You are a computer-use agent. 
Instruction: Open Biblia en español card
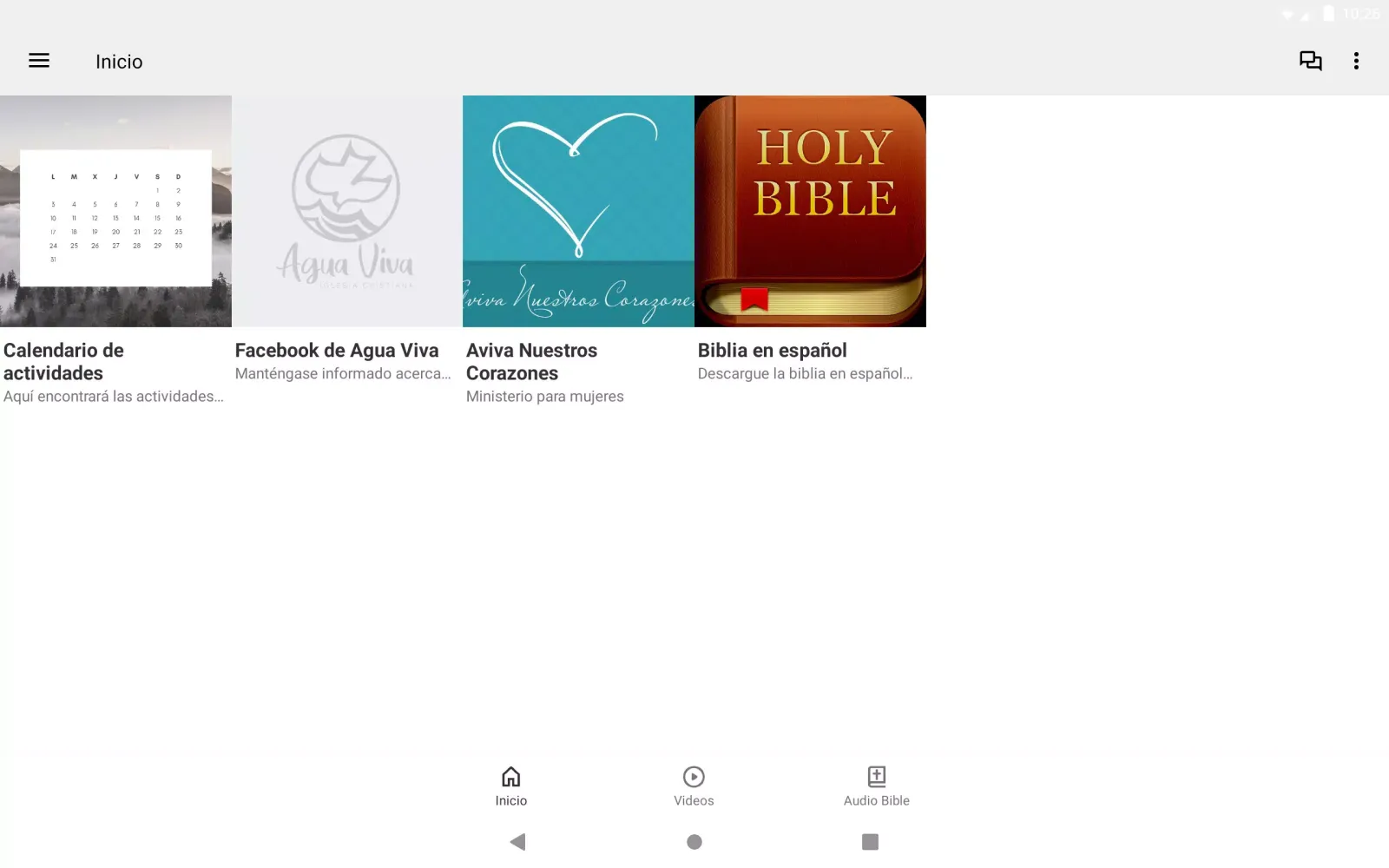tap(810, 212)
